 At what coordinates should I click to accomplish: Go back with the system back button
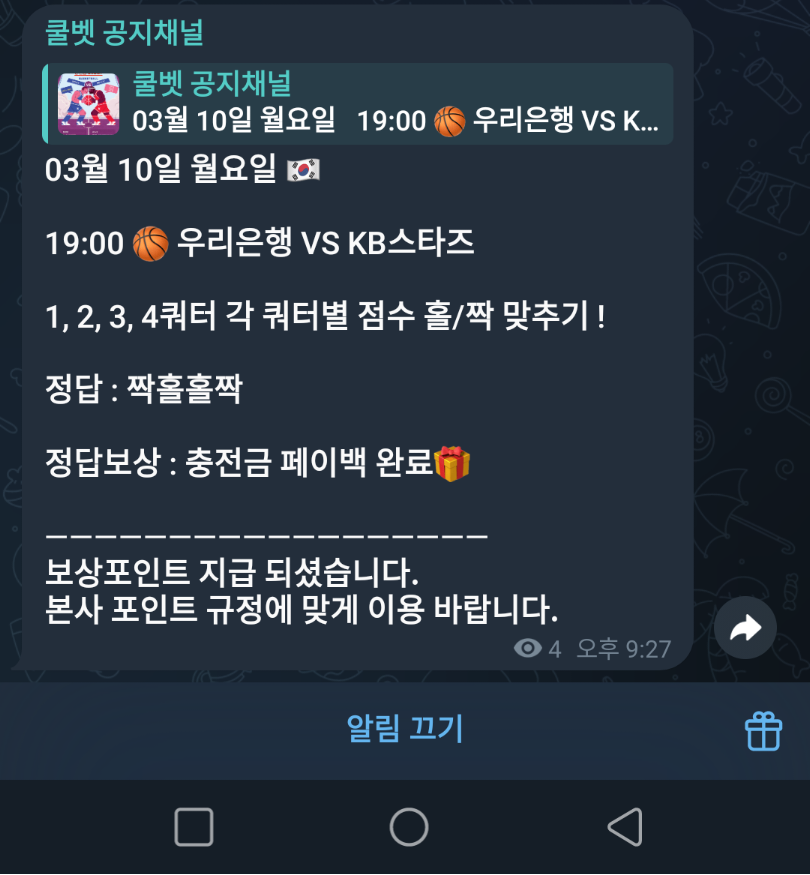[x=624, y=827]
